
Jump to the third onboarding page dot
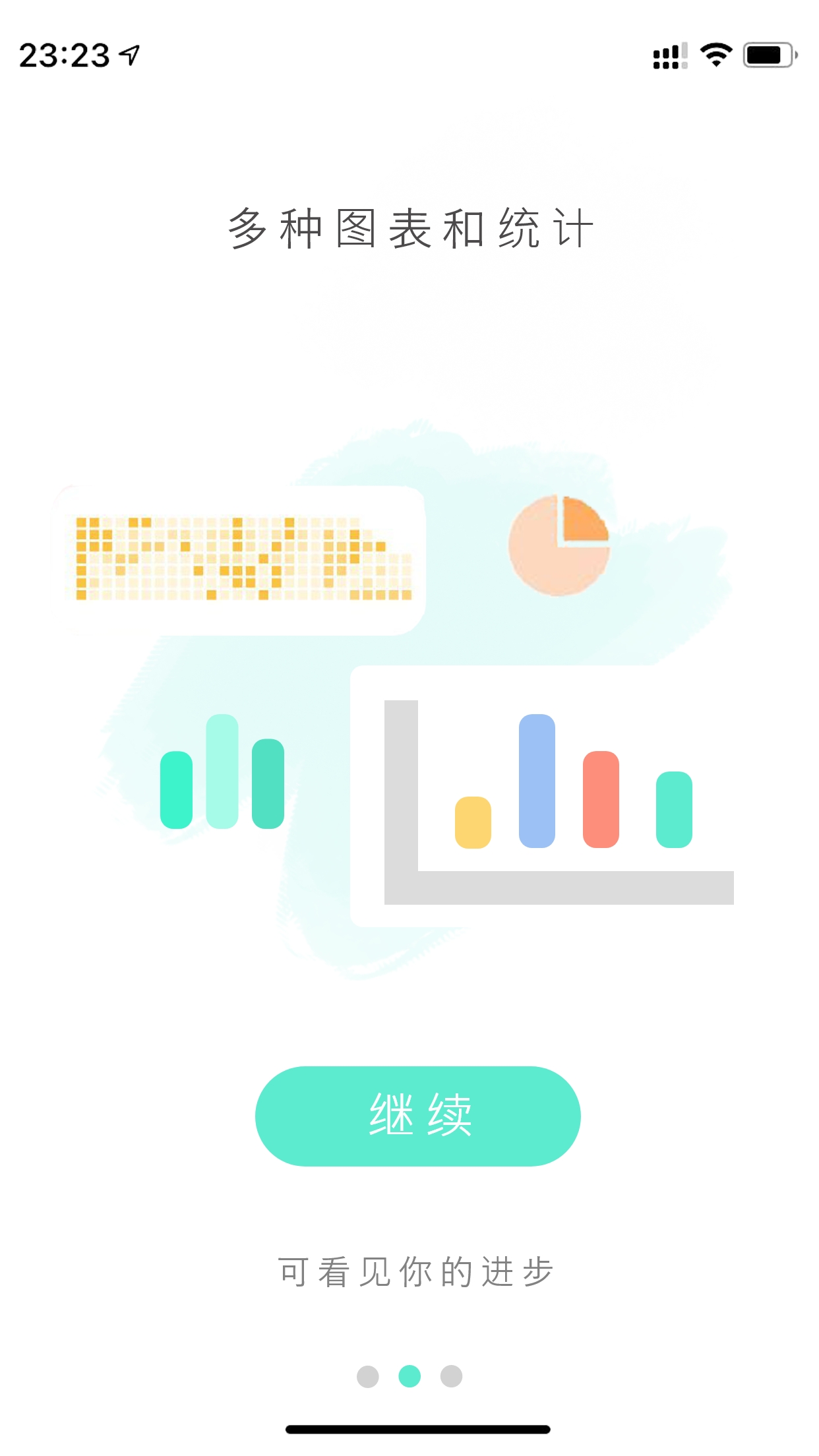pyautogui.click(x=452, y=1376)
